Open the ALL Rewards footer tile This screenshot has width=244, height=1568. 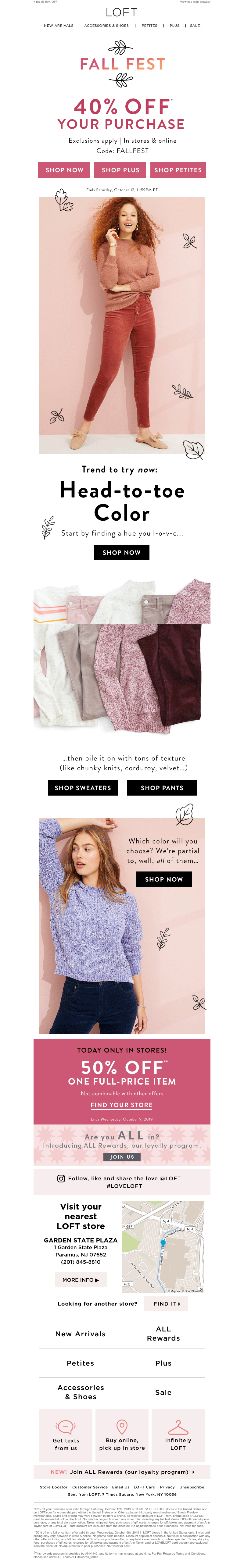(x=163, y=1333)
